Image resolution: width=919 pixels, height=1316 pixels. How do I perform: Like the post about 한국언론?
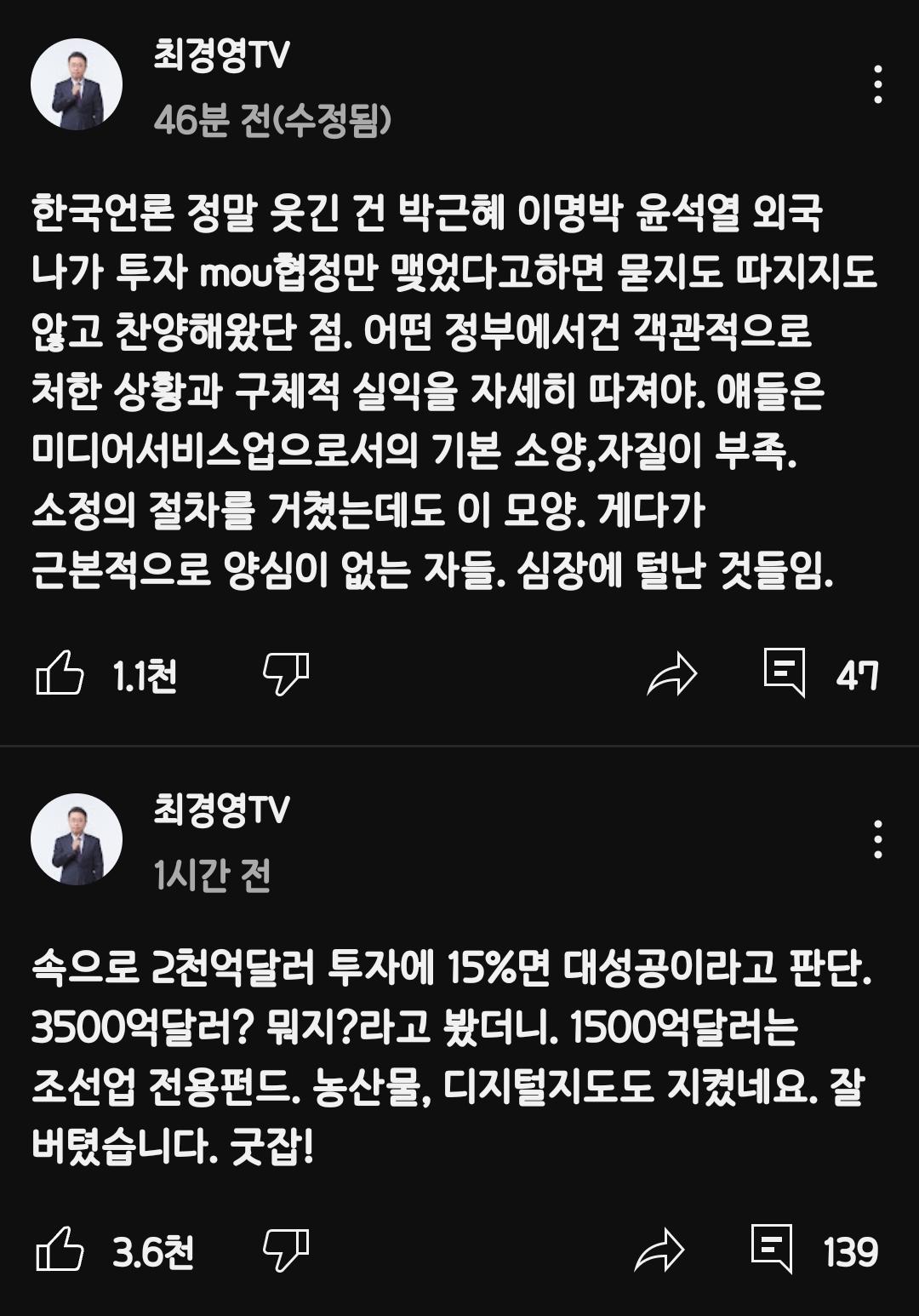(x=60, y=674)
